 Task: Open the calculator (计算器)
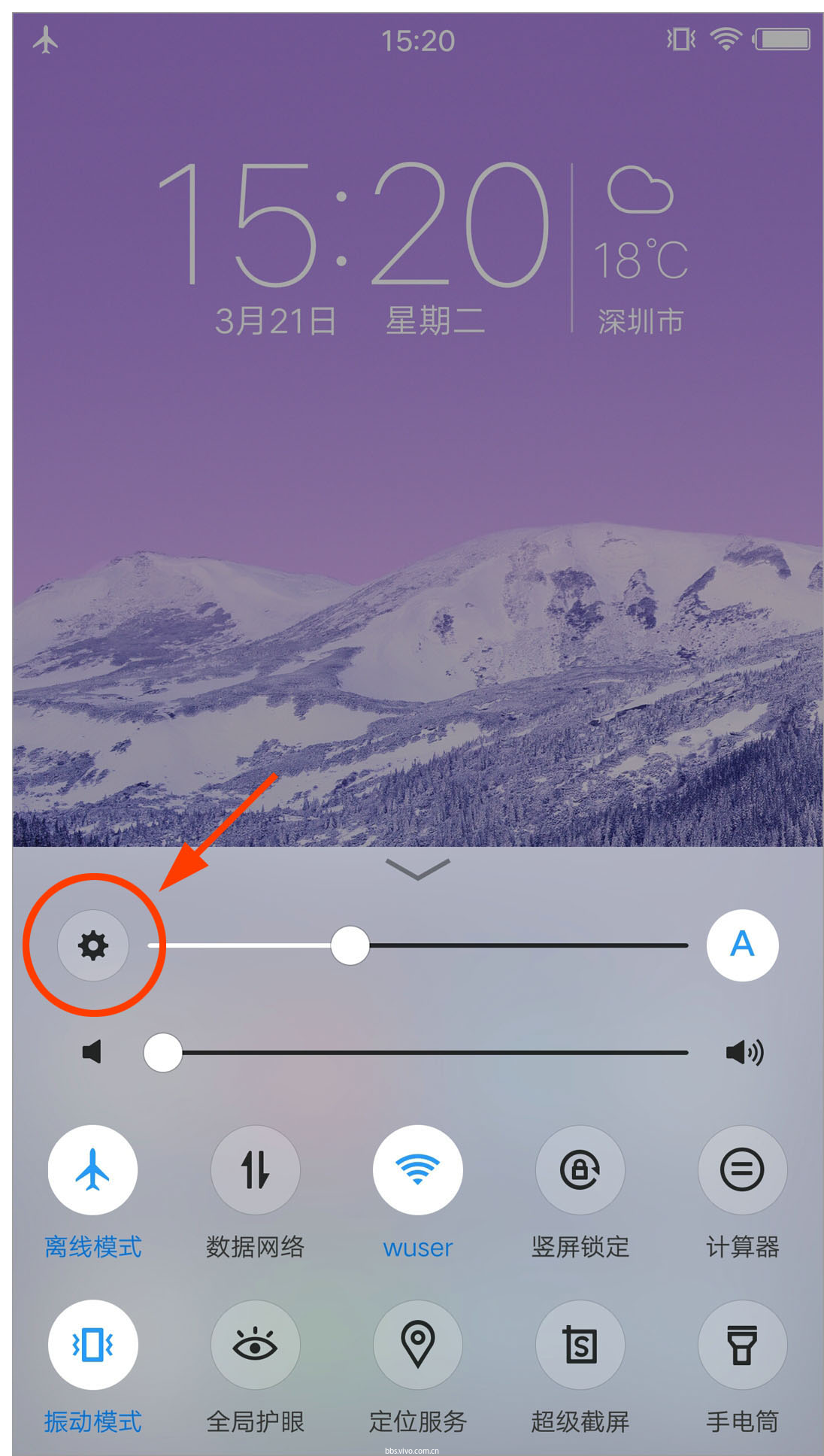pos(742,1169)
